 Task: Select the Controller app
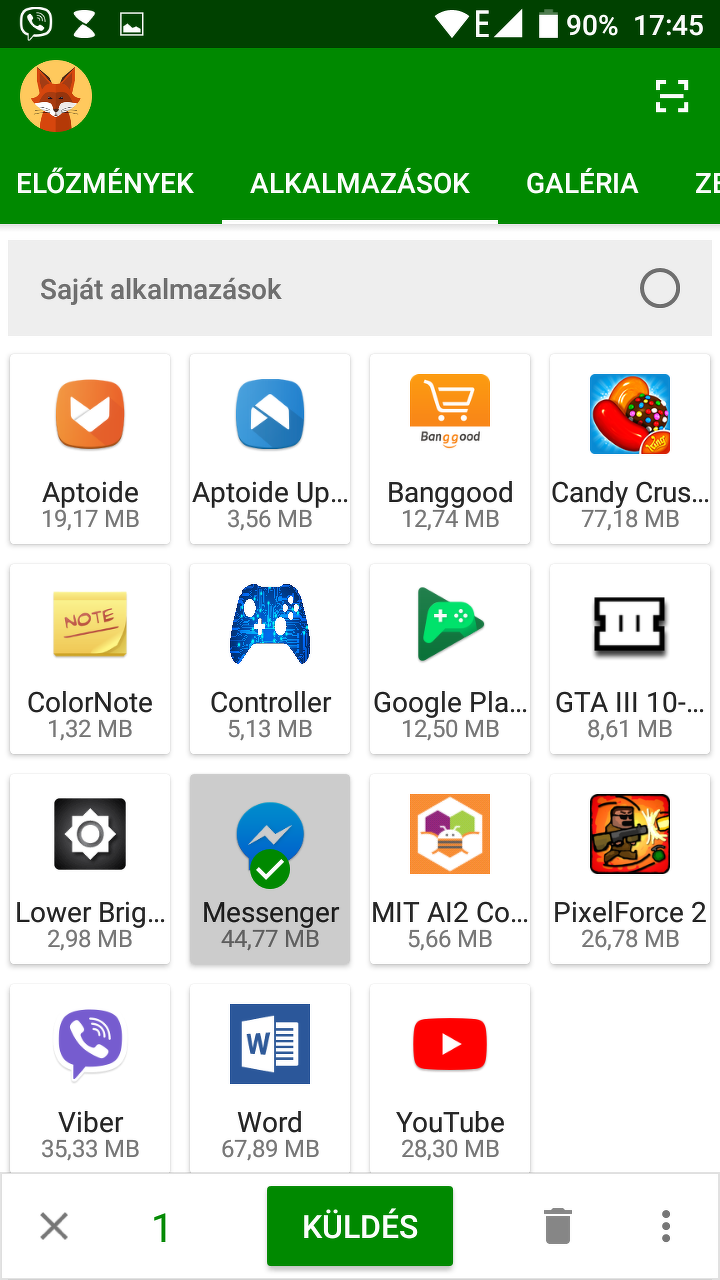pos(270,659)
